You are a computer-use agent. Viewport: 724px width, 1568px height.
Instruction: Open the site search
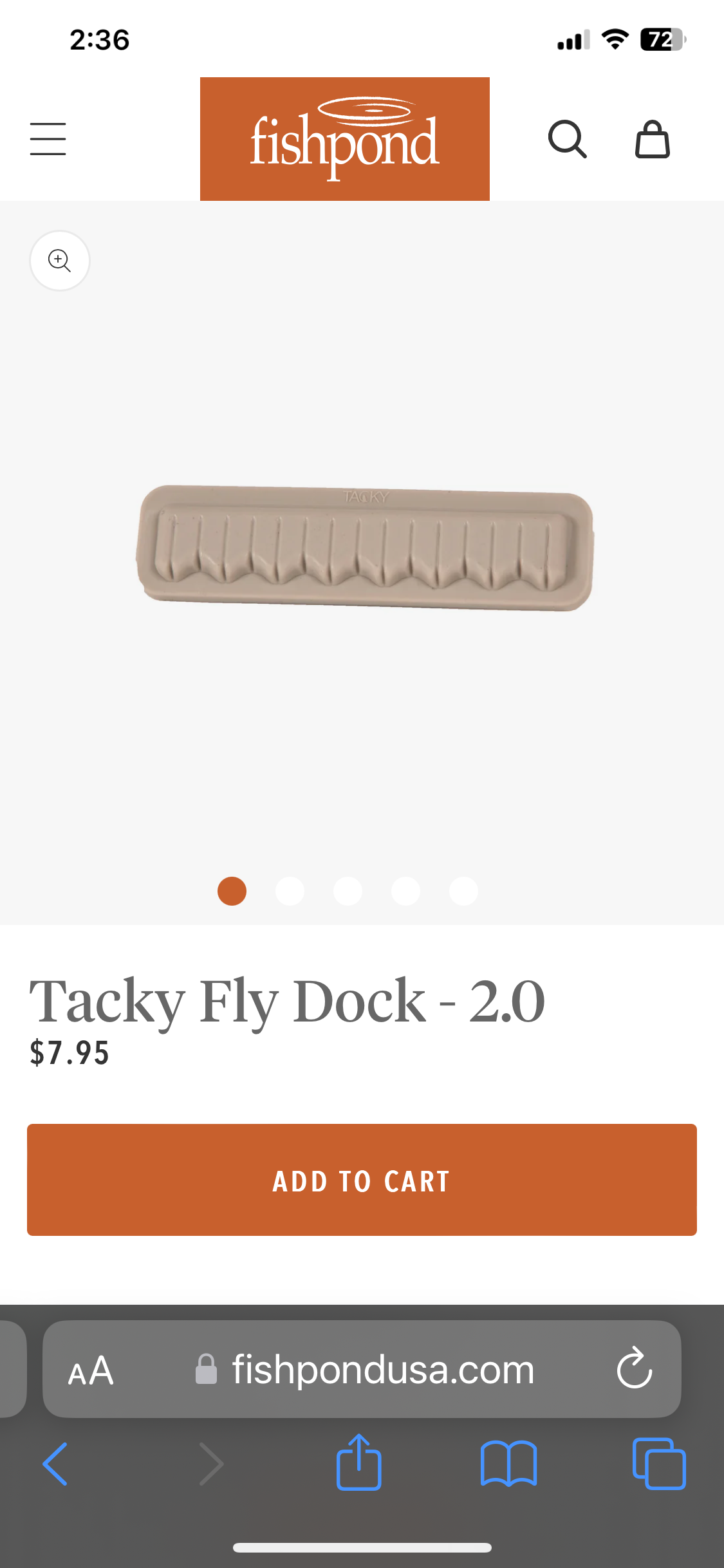pos(567,139)
